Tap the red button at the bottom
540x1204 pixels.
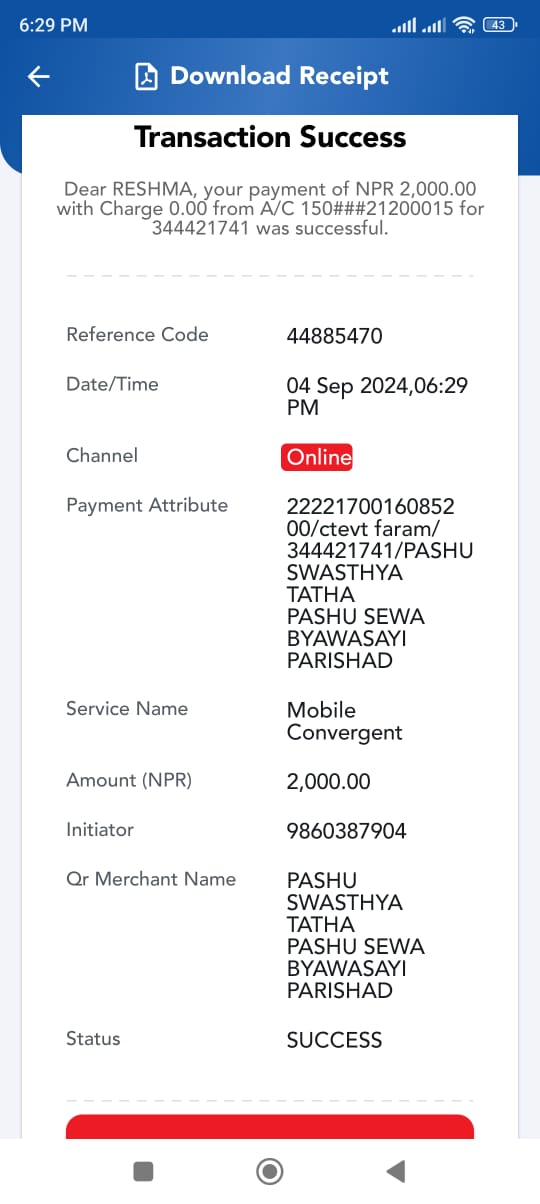tap(270, 1126)
